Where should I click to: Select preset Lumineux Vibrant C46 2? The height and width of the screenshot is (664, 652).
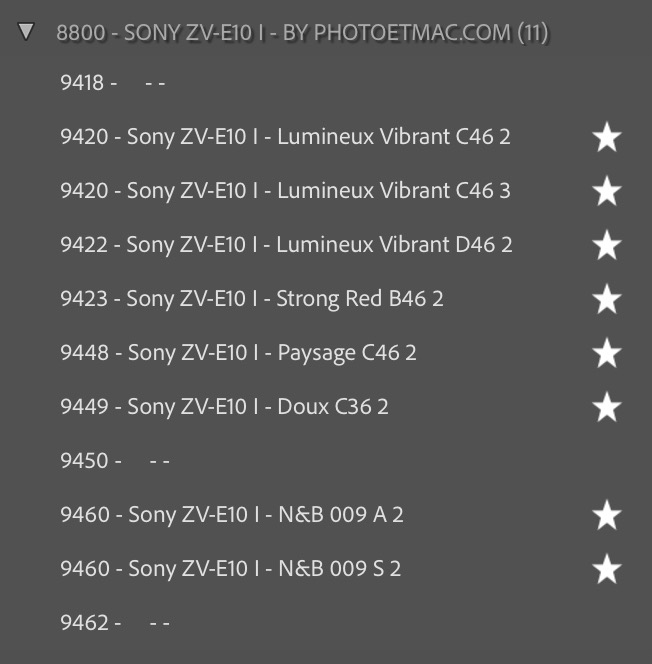[x=285, y=137]
